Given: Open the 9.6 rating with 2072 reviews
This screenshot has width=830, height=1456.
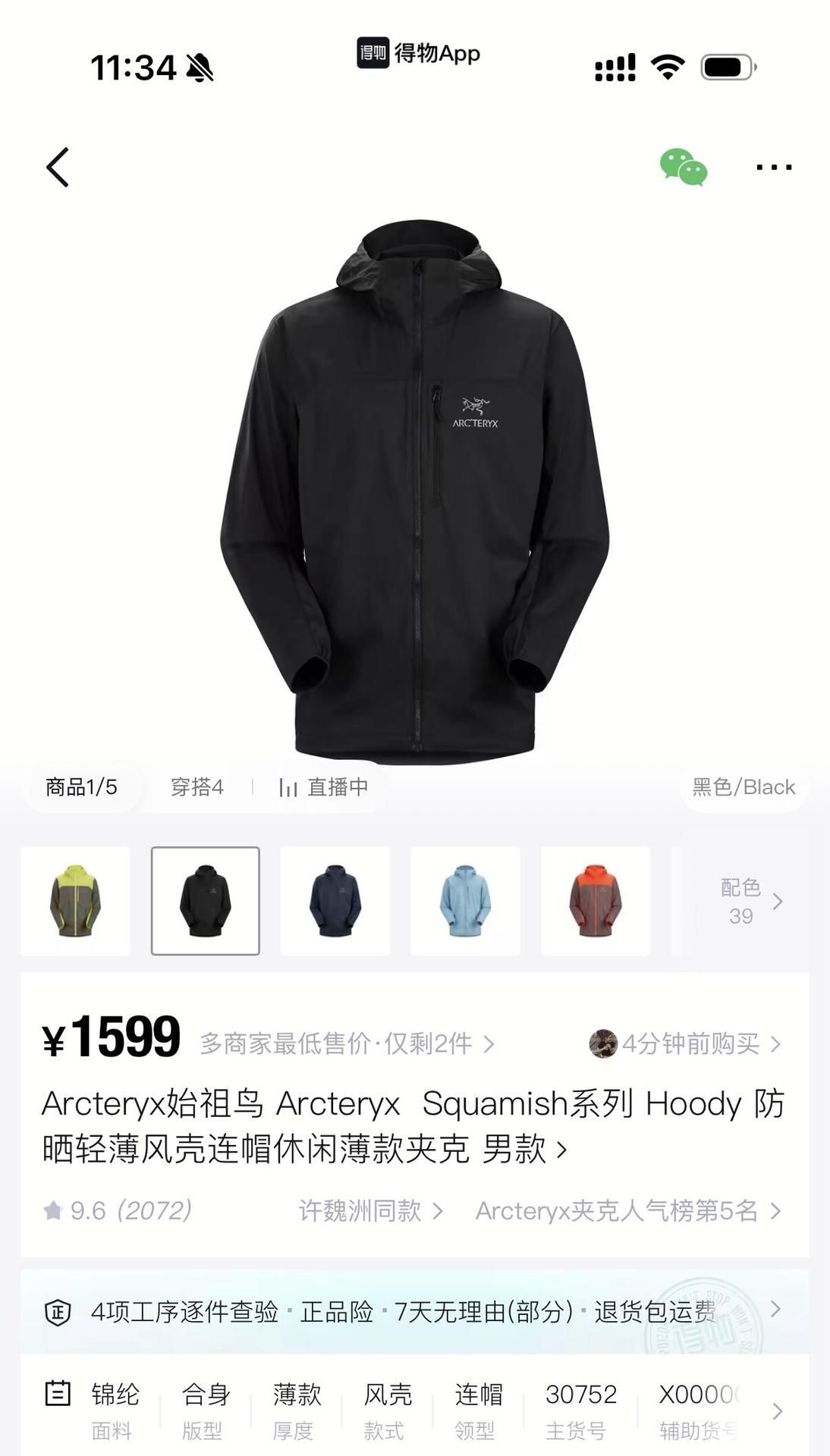Looking at the screenshot, I should (118, 1210).
